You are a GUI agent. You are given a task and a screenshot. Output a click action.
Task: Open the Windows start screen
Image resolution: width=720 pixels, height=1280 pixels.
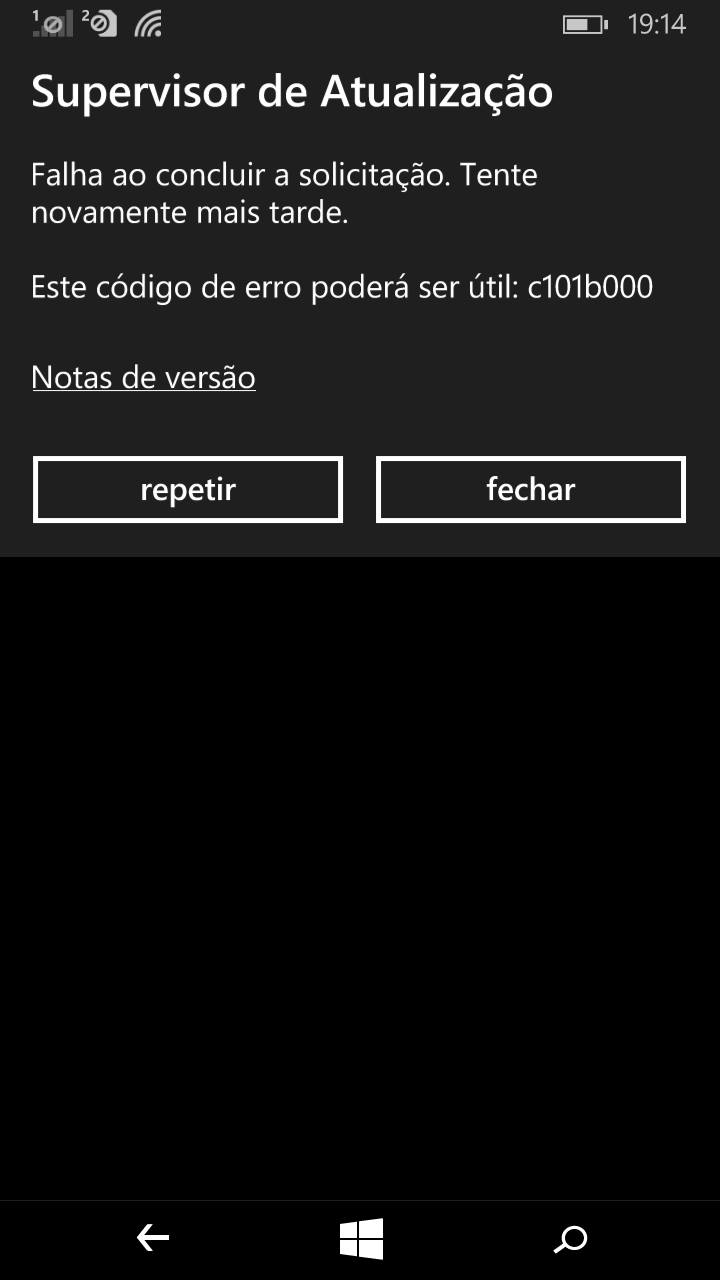(x=361, y=1240)
